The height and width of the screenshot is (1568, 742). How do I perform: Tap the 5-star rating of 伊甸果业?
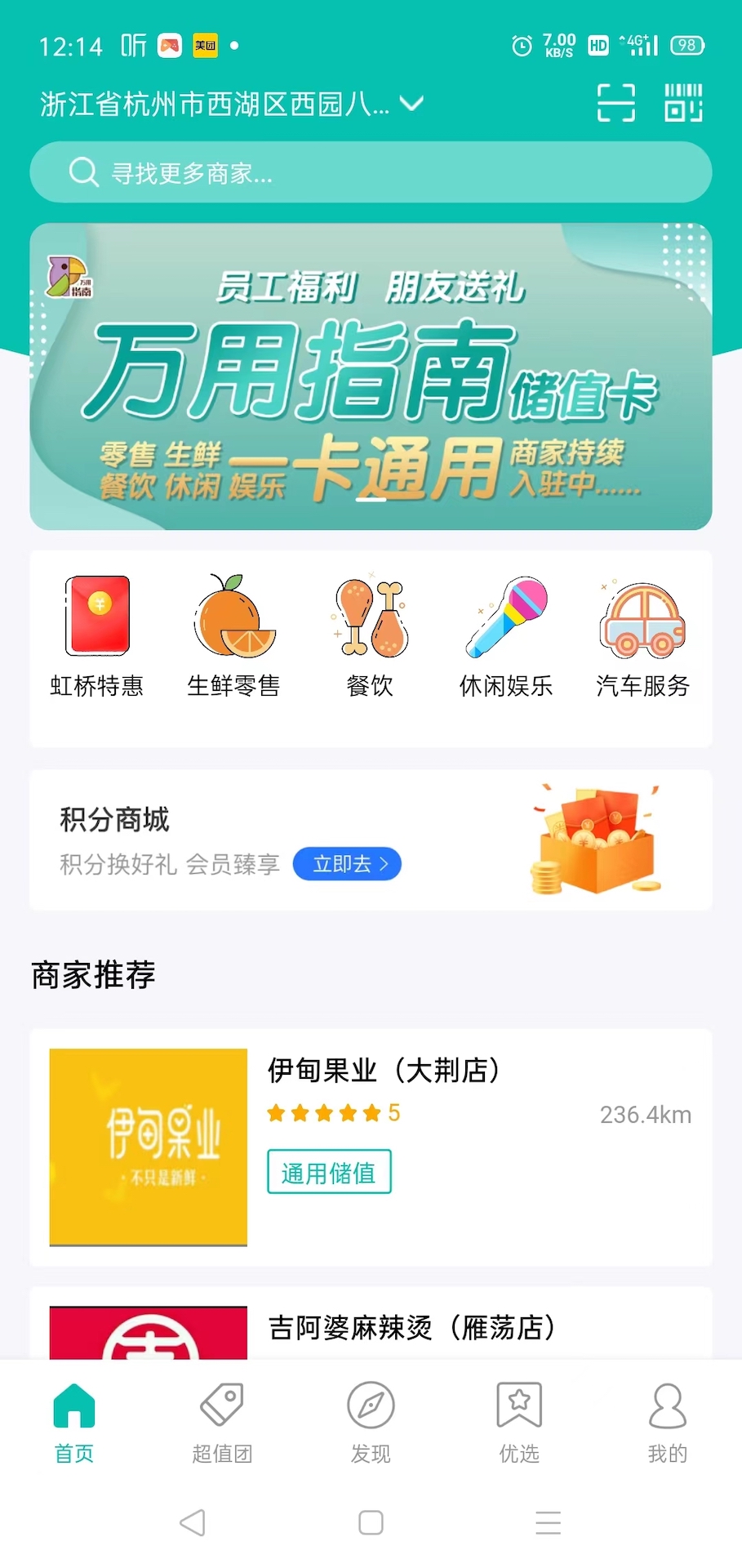pos(325,1112)
